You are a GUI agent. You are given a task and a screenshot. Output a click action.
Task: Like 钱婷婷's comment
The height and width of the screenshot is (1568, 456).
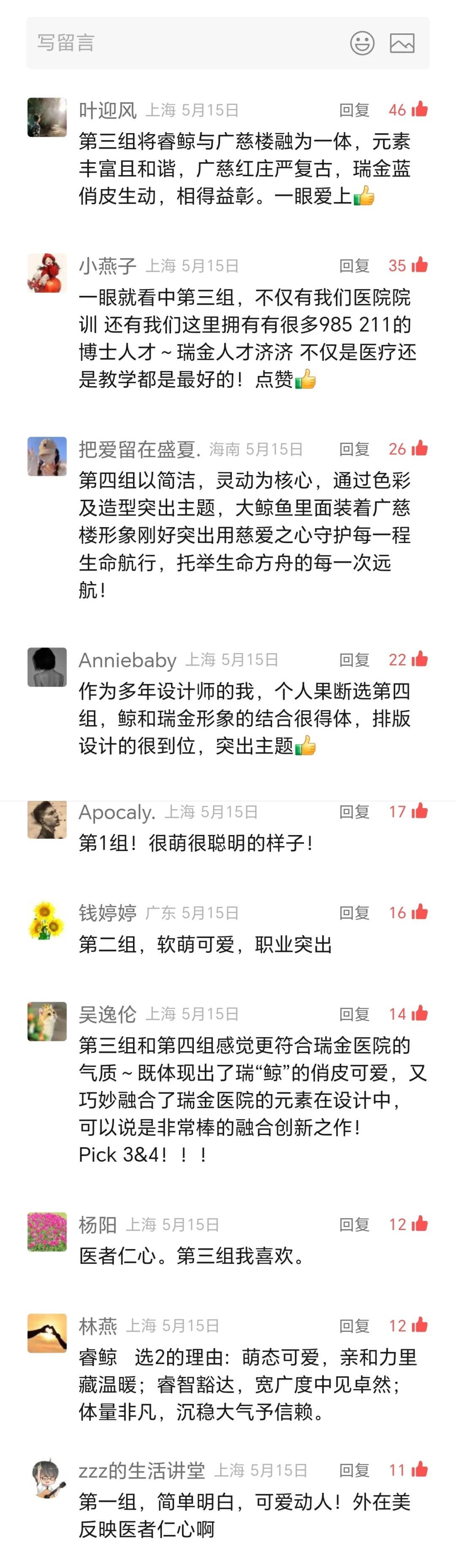419,912
